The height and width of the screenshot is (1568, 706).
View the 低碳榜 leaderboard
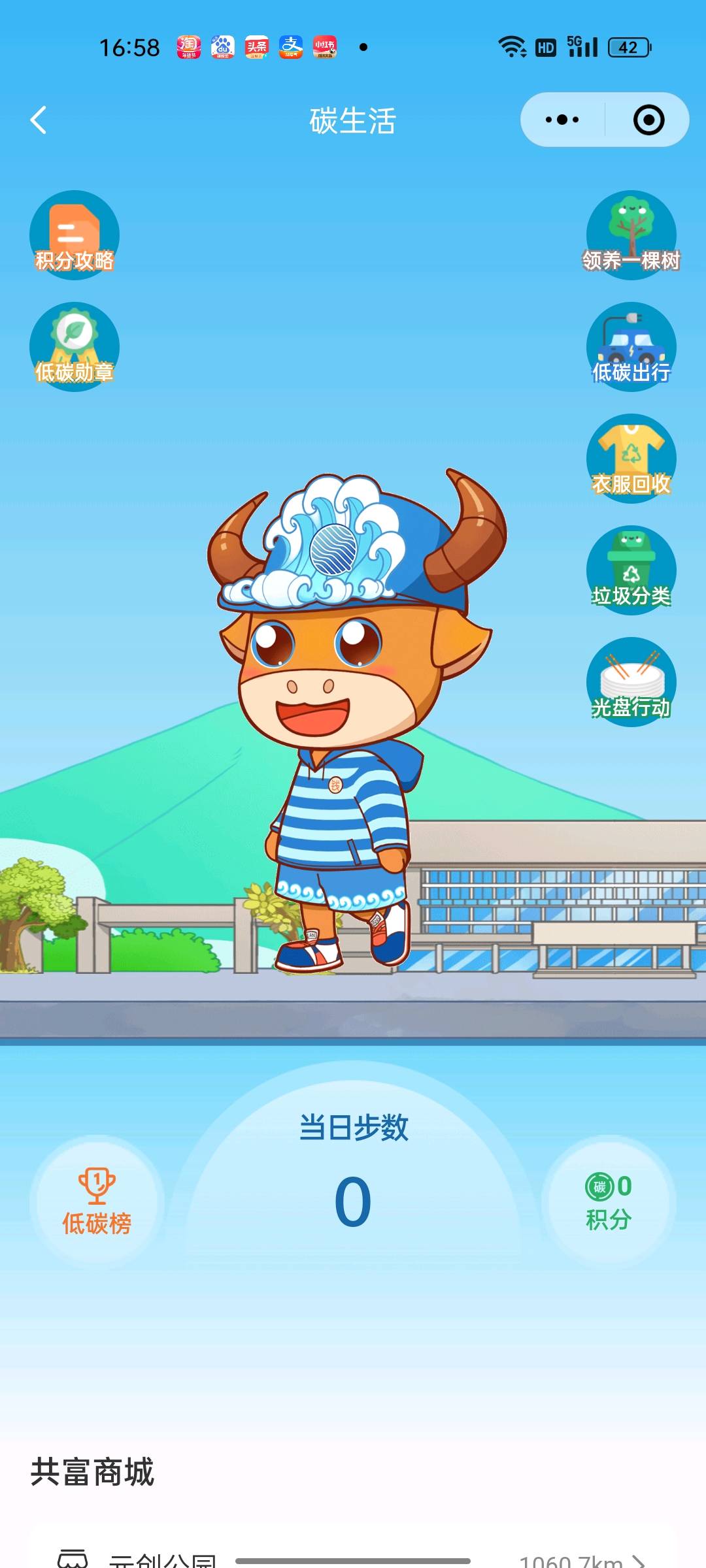(x=97, y=1202)
